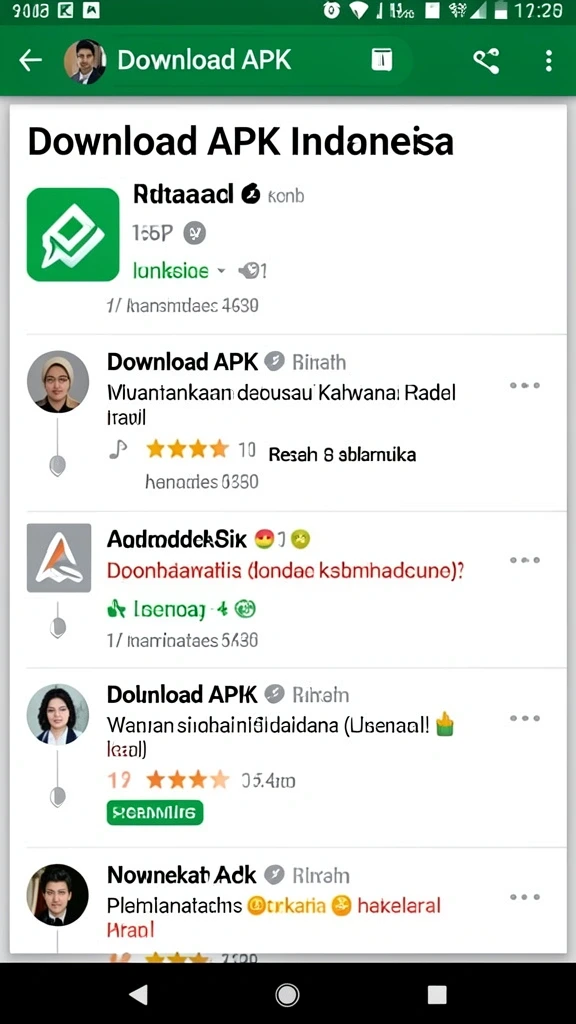Open more options for Nownekat Adk post
Image resolution: width=576 pixels, height=1024 pixels.
[x=525, y=897]
